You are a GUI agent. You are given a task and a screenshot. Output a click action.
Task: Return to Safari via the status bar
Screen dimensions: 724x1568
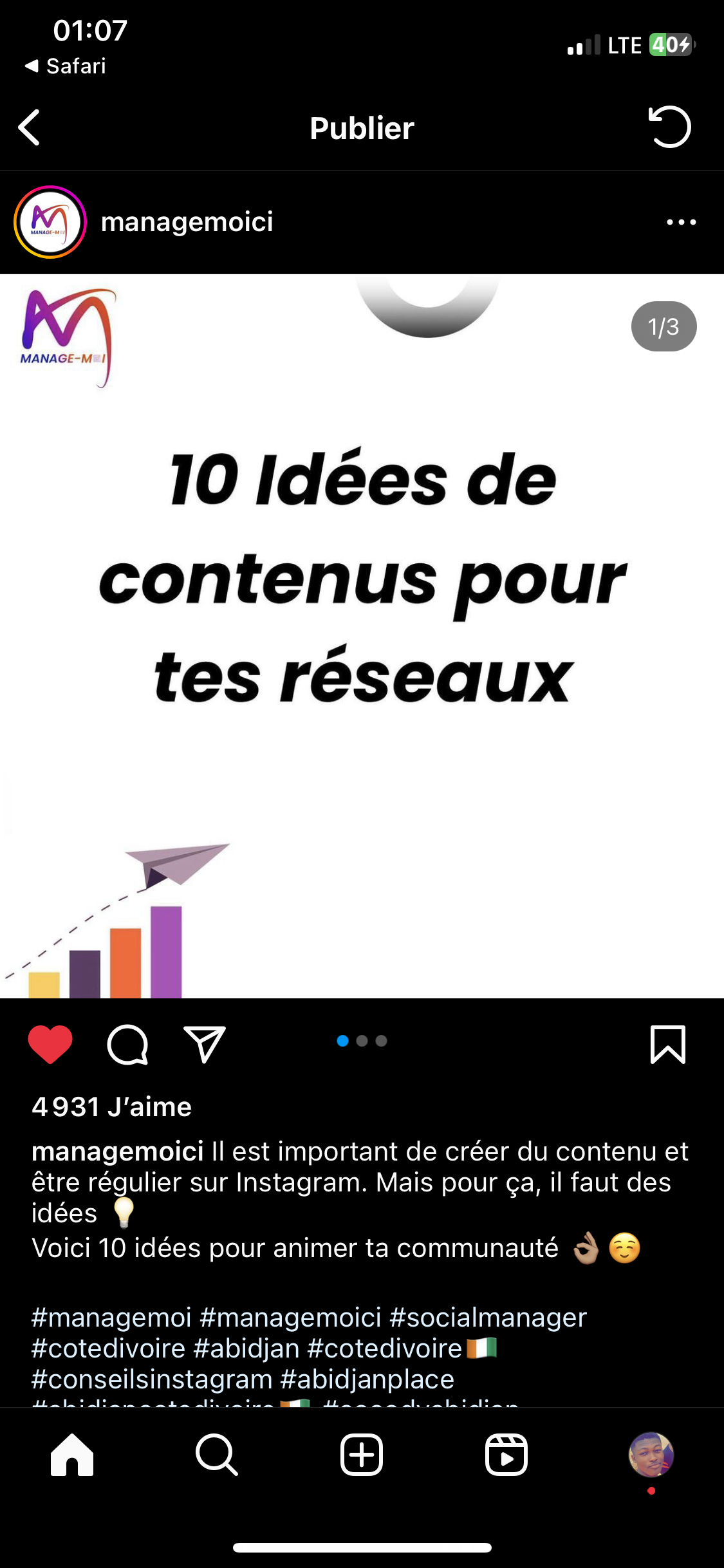tap(65, 66)
